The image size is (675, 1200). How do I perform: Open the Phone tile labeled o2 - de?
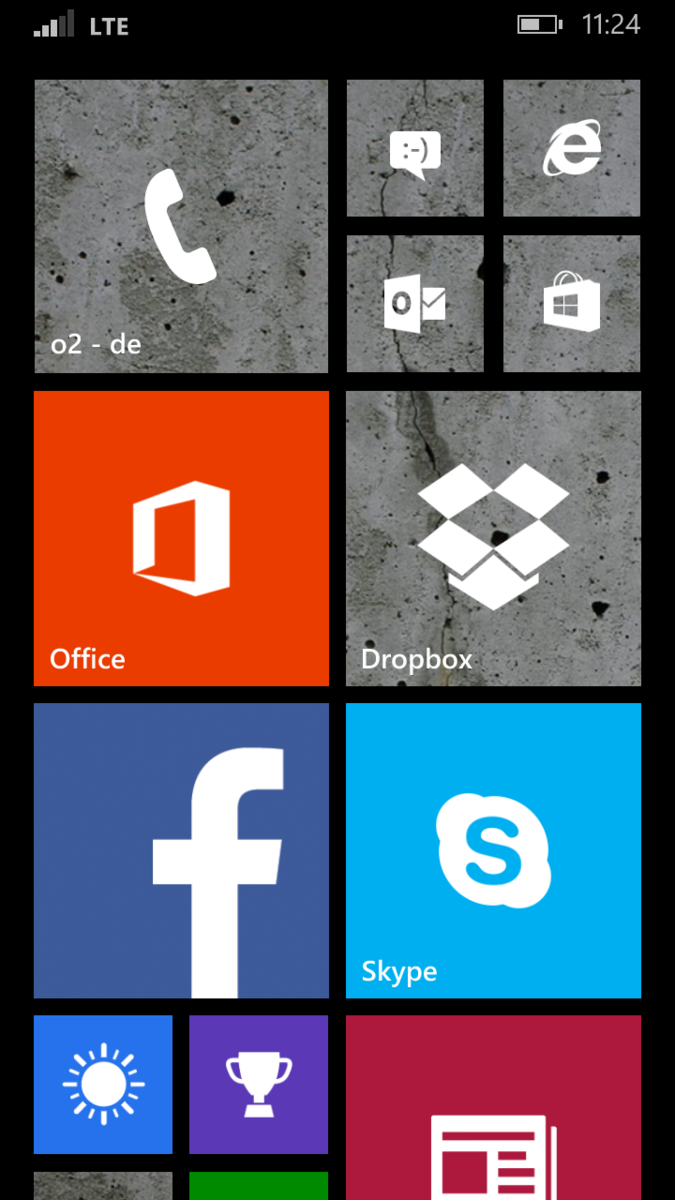pyautogui.click(x=181, y=226)
